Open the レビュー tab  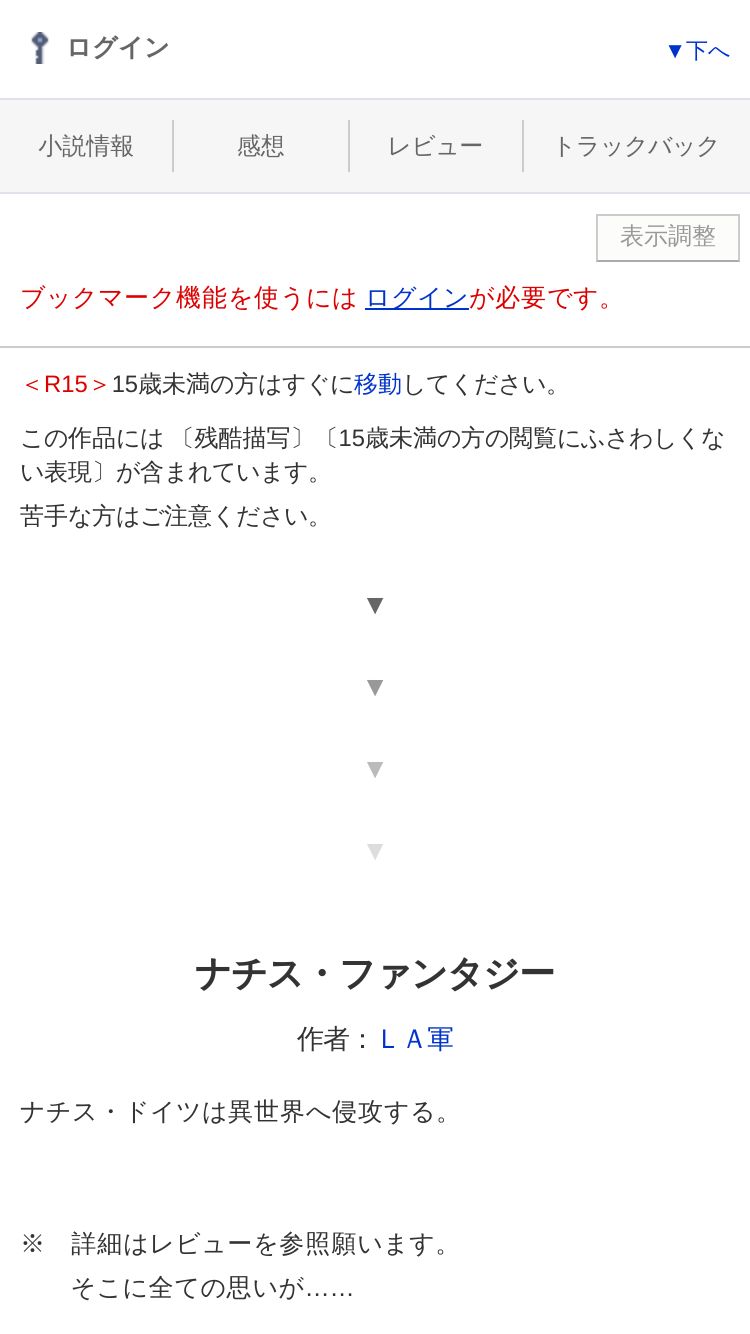(435, 146)
